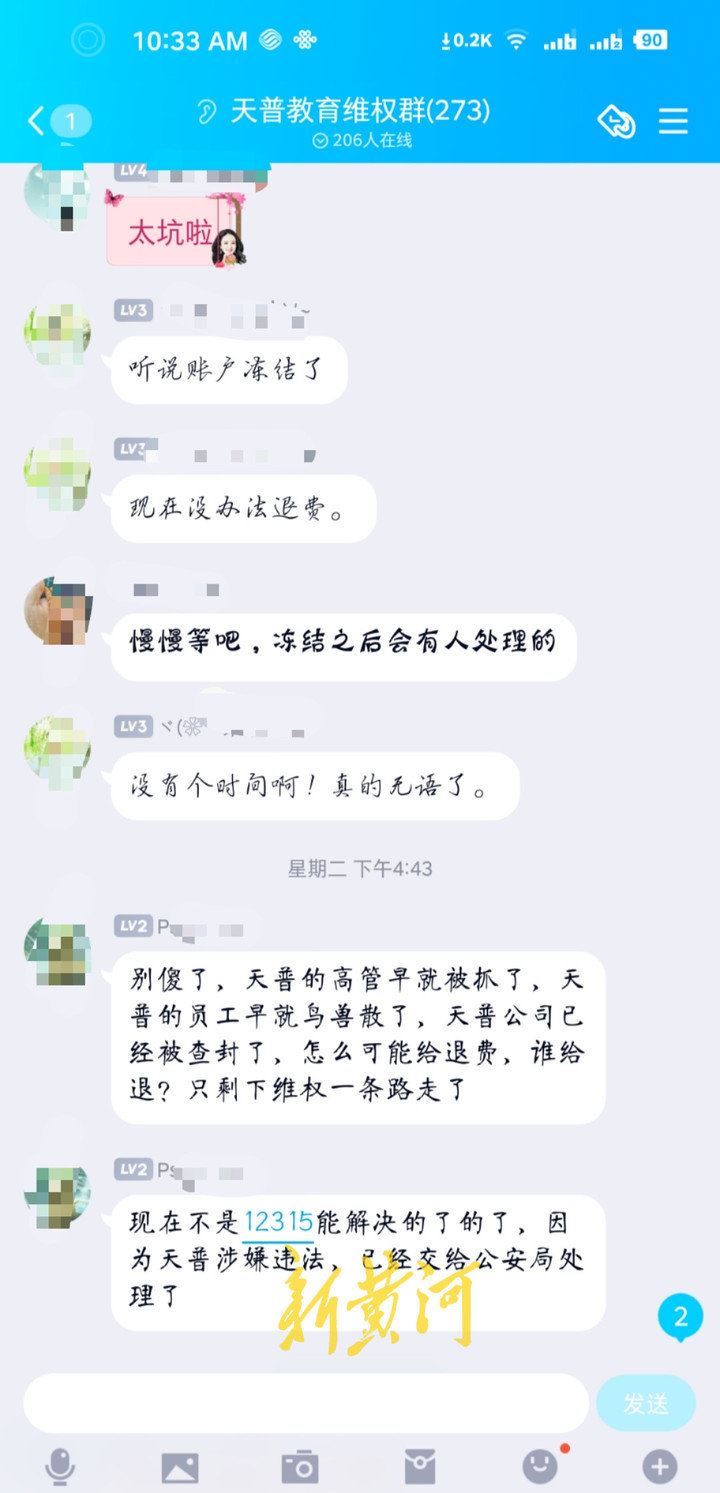Open the photo gallery picker
This screenshot has width=720, height=1493.
(180, 1467)
